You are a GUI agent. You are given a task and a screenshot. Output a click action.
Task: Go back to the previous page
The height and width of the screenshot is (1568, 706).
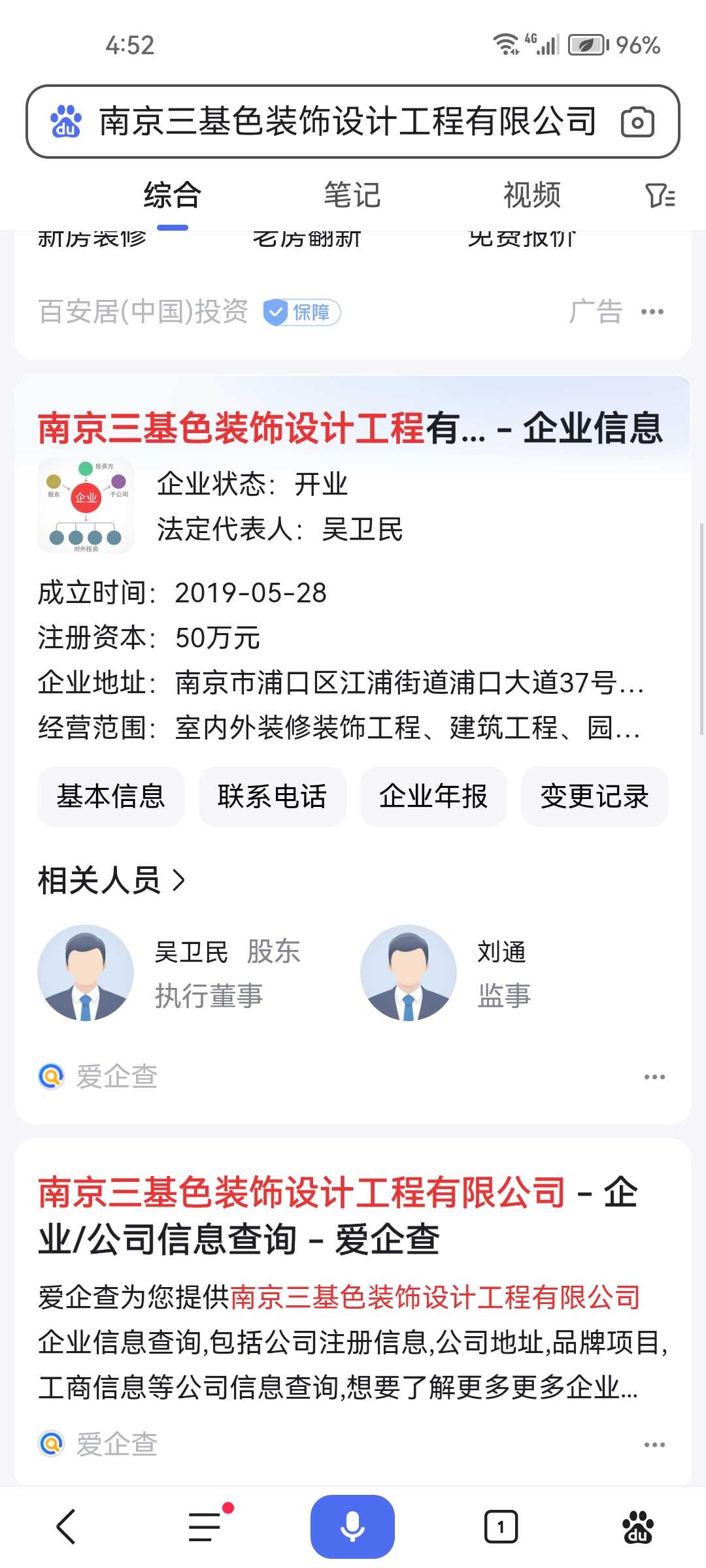tap(66, 1527)
